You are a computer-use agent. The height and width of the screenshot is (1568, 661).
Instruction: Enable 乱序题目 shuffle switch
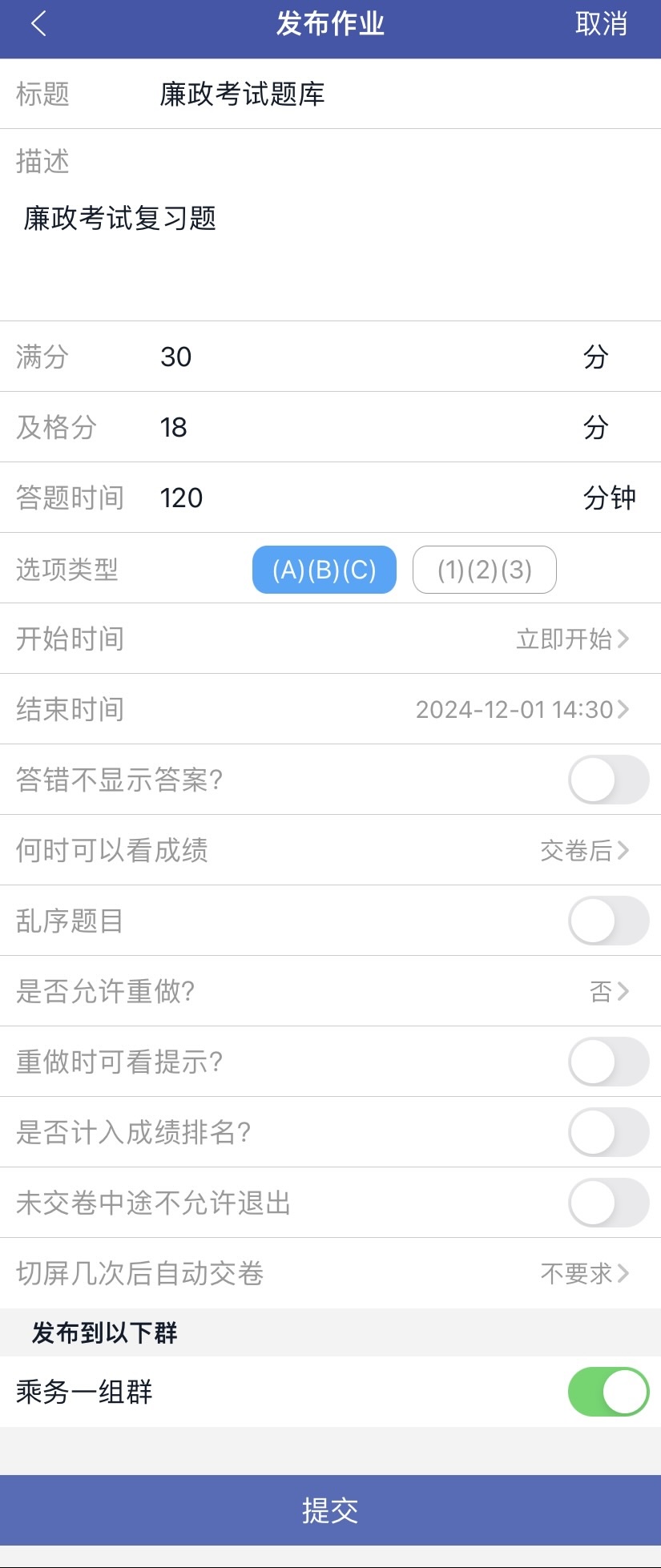coord(608,921)
